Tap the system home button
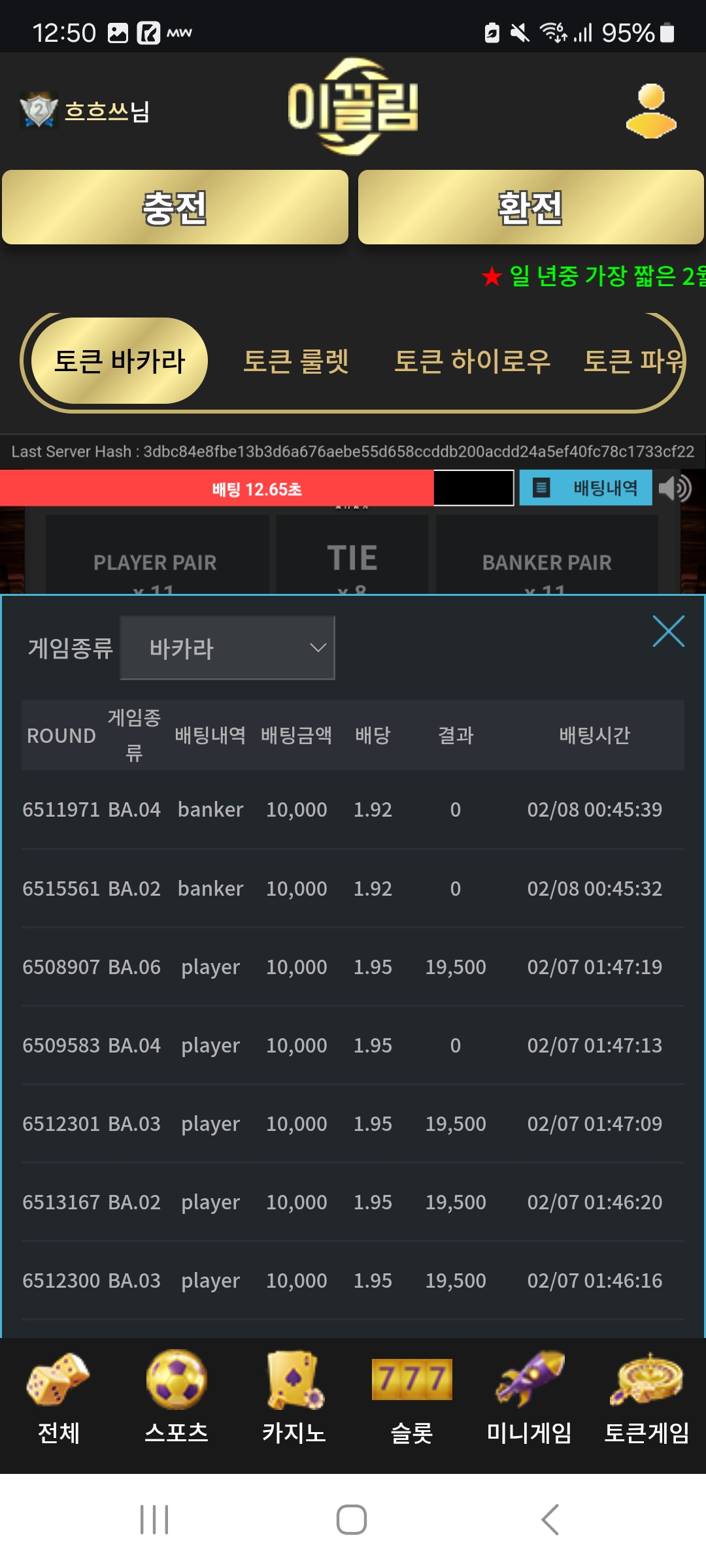The image size is (706, 1568). (x=352, y=1520)
